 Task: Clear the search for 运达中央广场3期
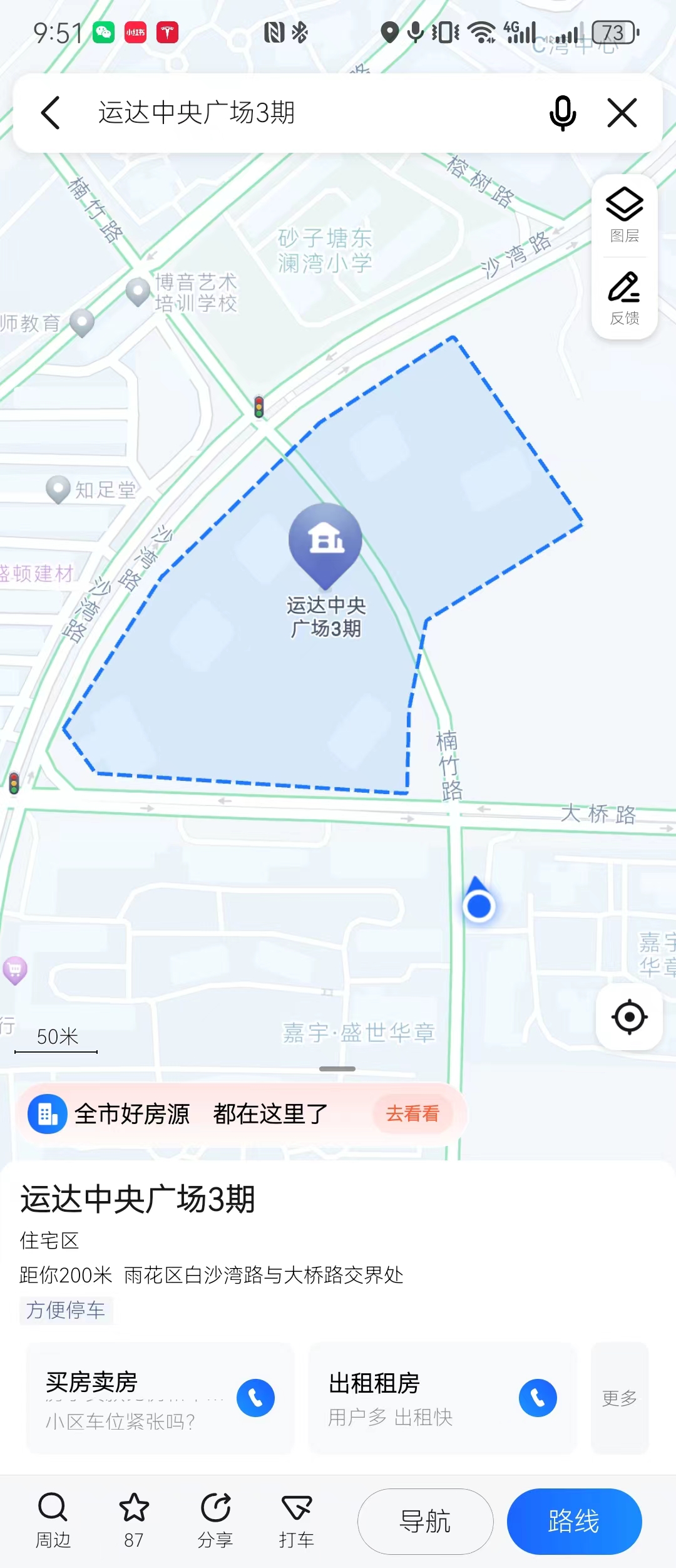[x=622, y=113]
